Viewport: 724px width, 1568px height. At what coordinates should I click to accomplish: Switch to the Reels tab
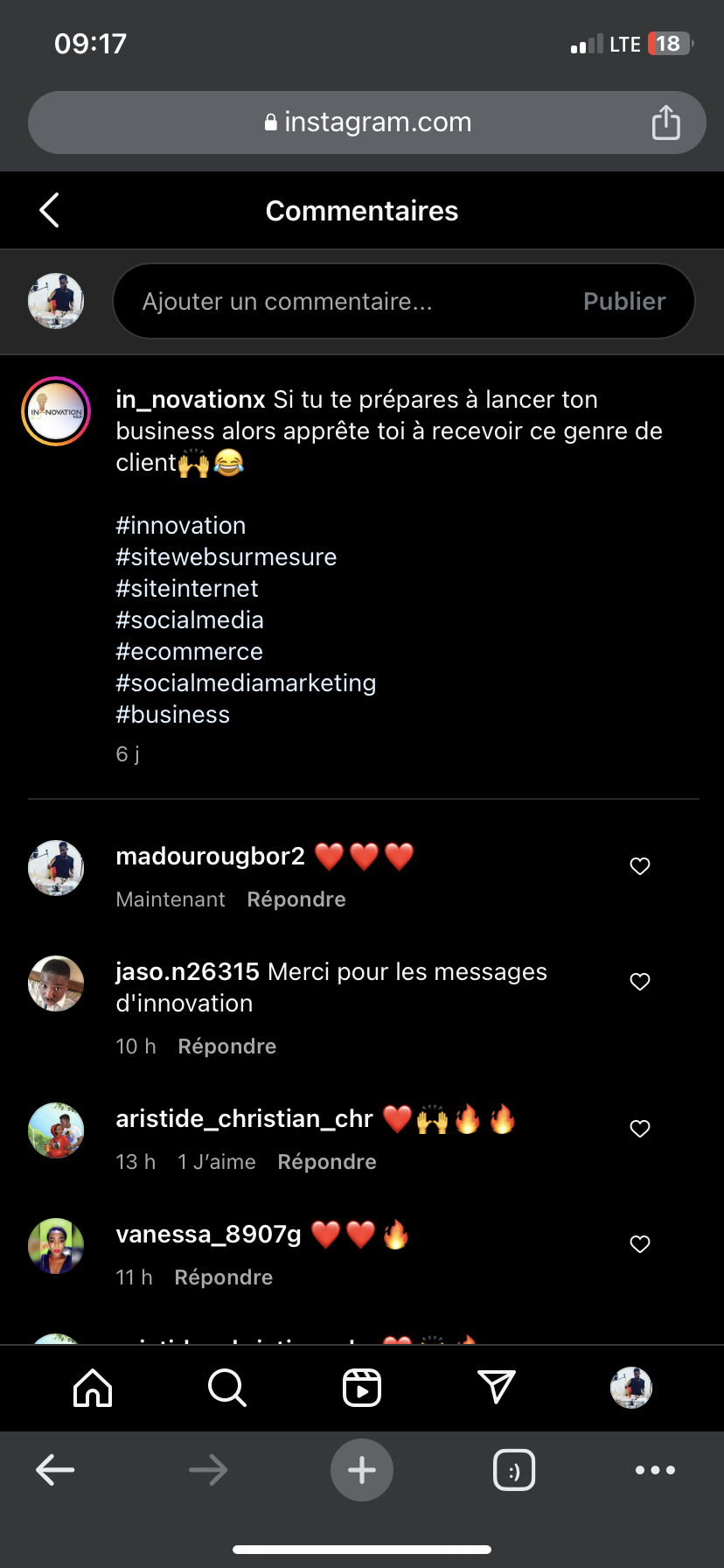[362, 1388]
